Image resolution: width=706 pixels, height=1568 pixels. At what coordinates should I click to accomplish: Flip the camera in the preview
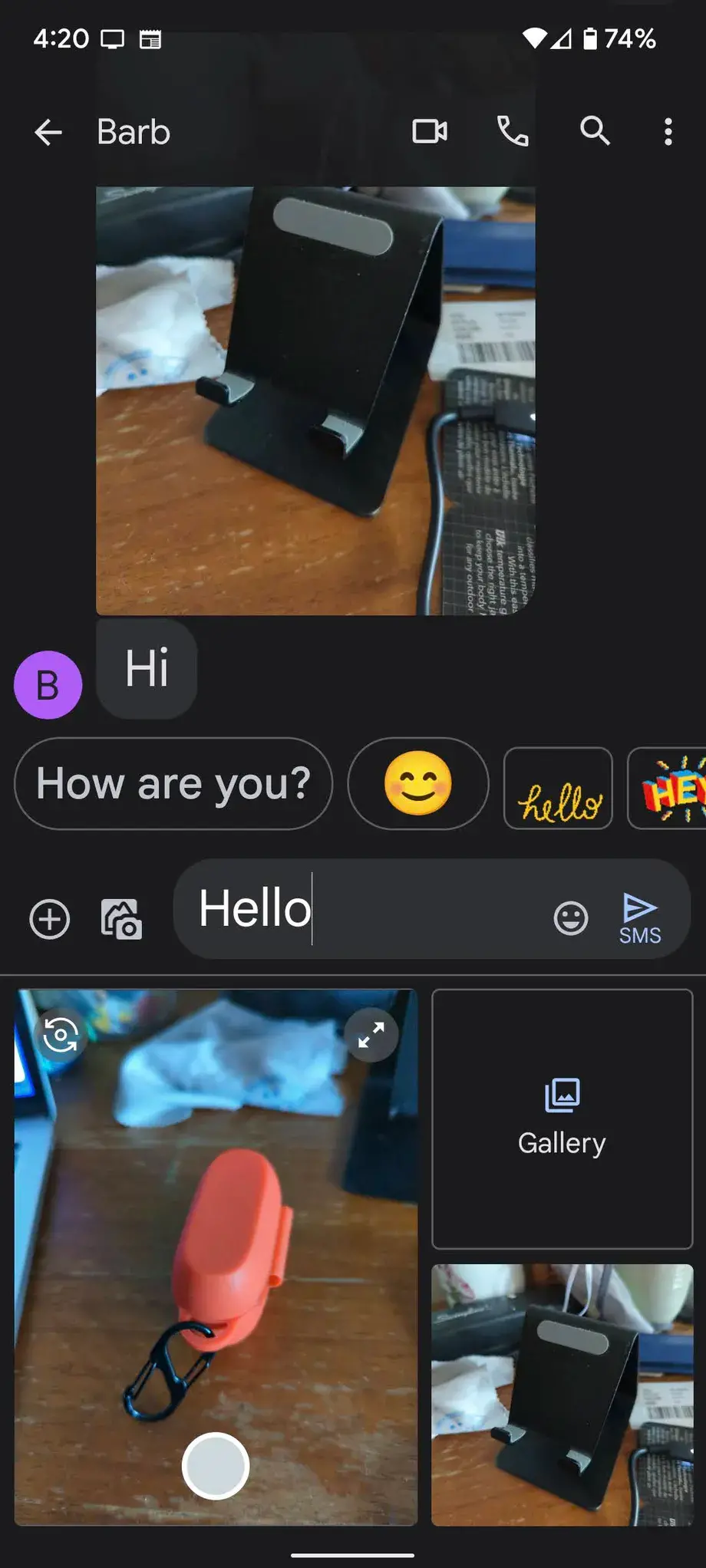61,1036
